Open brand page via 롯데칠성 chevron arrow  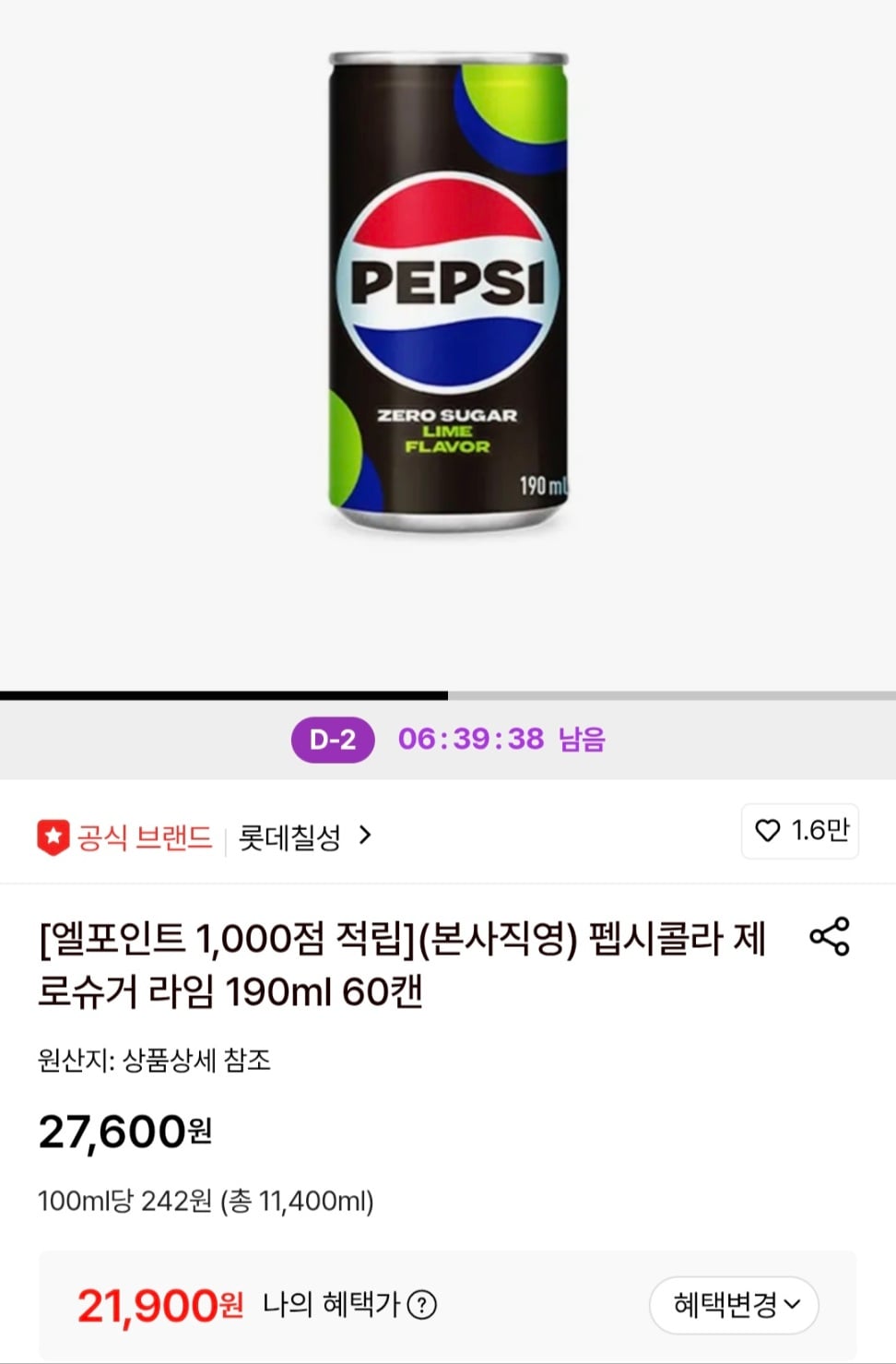367,836
